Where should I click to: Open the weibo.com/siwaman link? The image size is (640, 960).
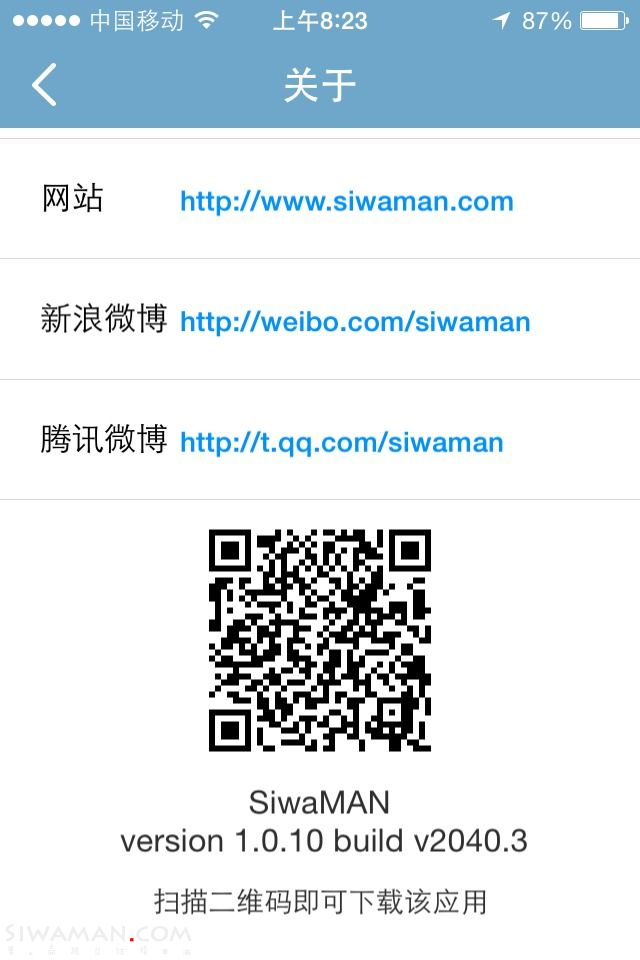point(355,322)
